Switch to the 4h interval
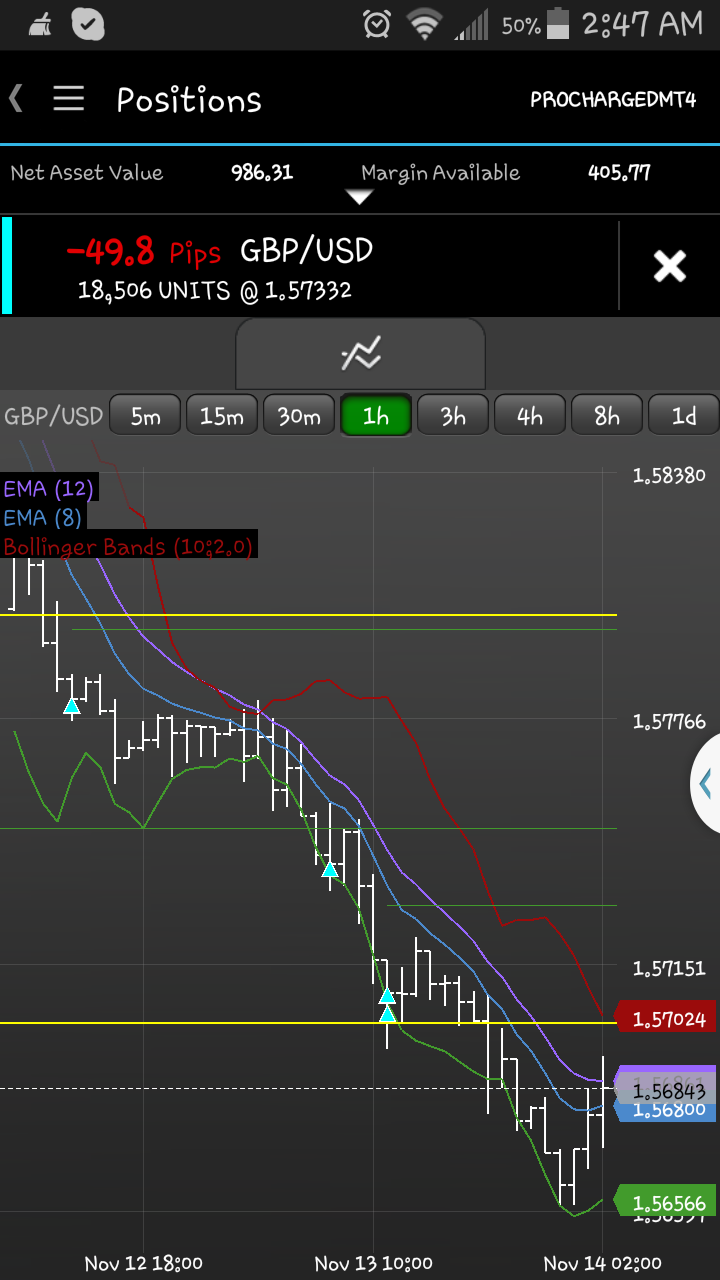Screen dimensions: 720x1280 pyautogui.click(x=530, y=416)
